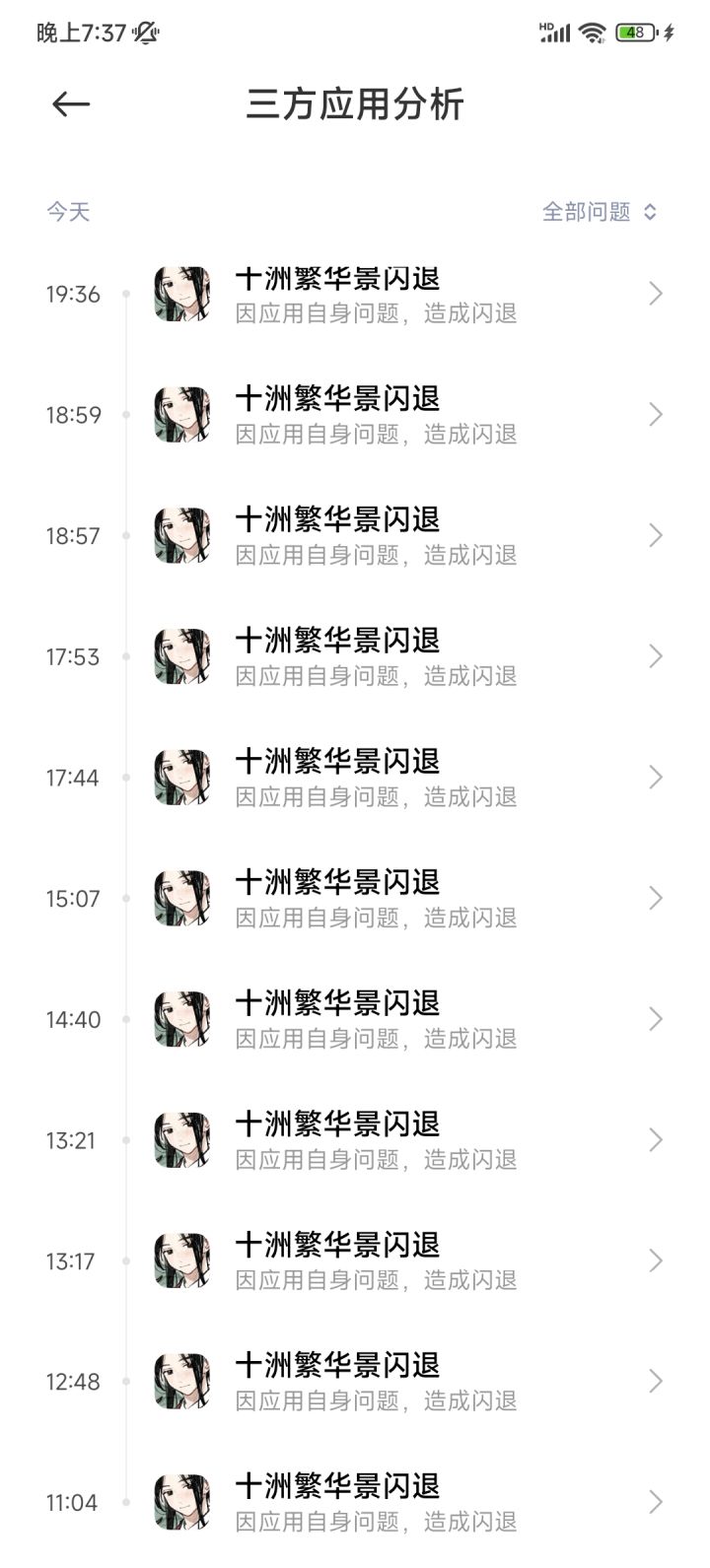Open the 13:17 crash entry
710x1568 pixels.
pyautogui.click(x=355, y=1261)
